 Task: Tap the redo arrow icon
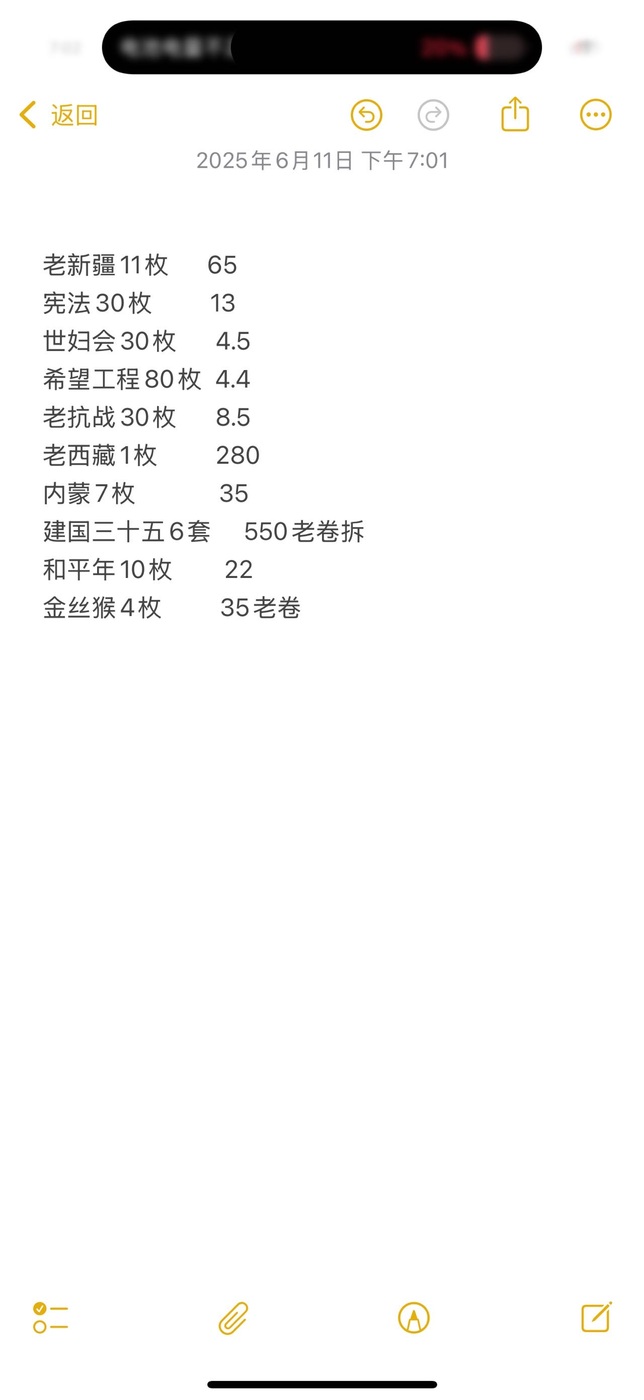(x=433, y=115)
